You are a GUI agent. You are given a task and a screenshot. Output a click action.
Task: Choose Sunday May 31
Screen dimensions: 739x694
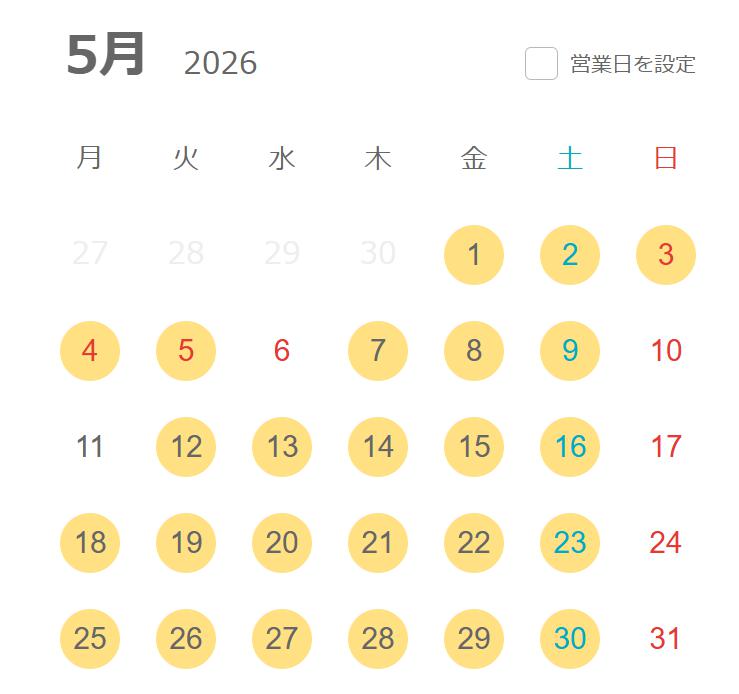pyautogui.click(x=666, y=639)
